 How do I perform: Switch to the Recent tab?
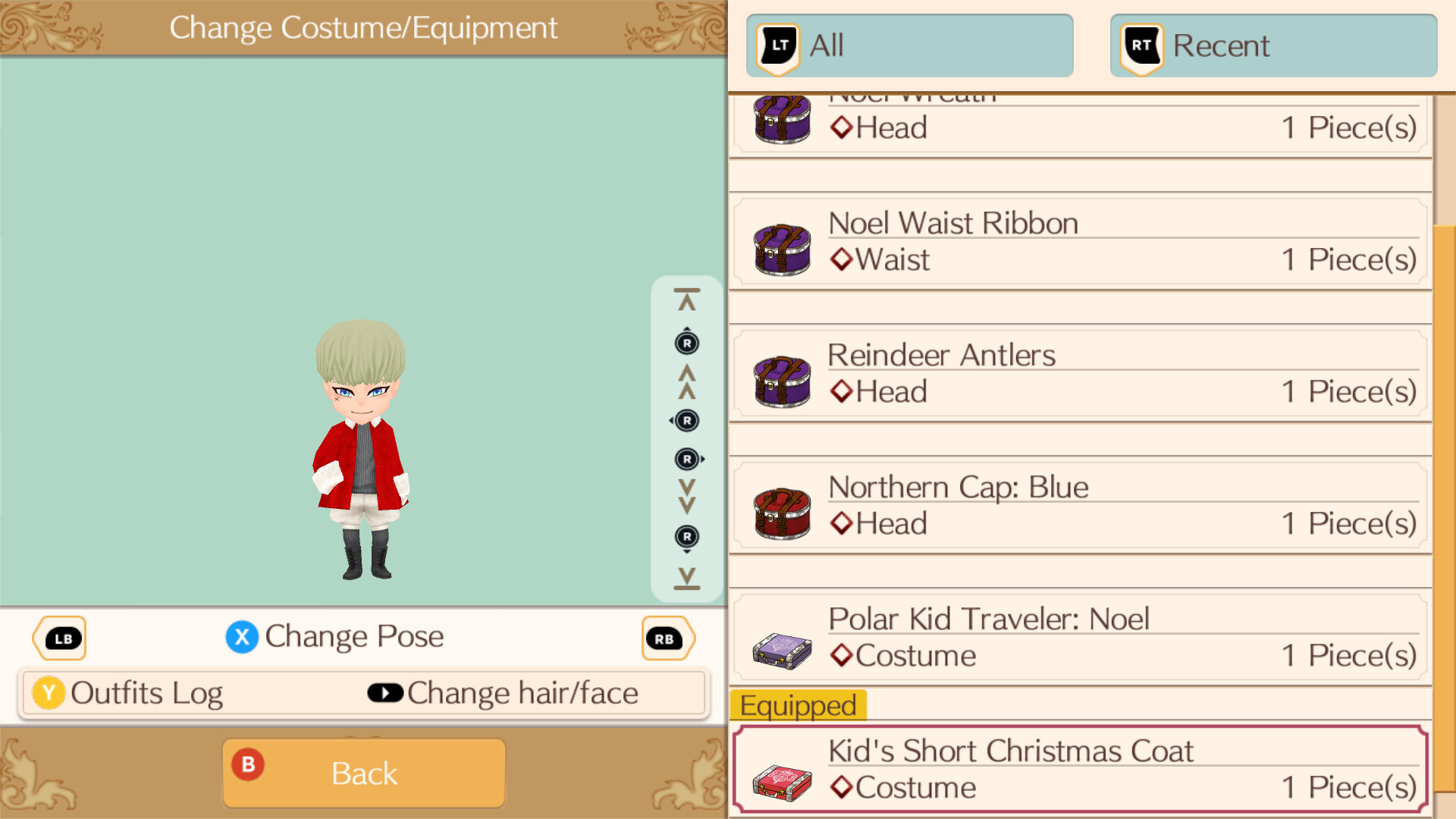(x=1272, y=45)
